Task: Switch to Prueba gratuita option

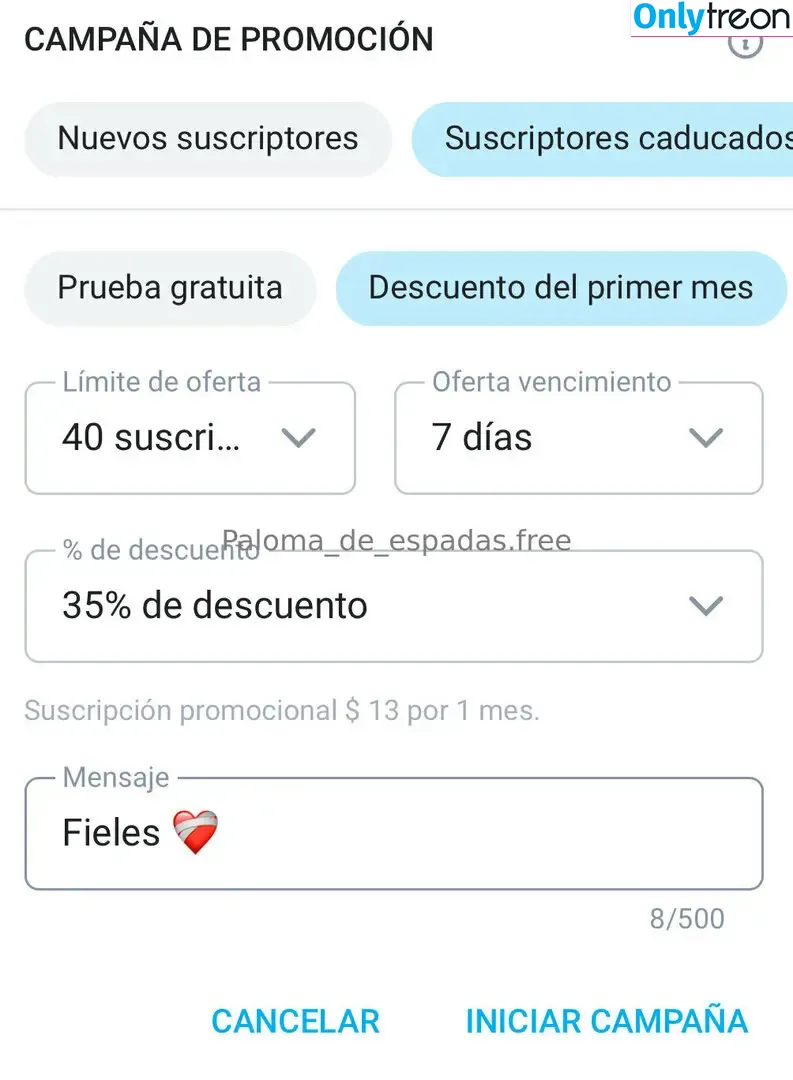Action: point(170,288)
